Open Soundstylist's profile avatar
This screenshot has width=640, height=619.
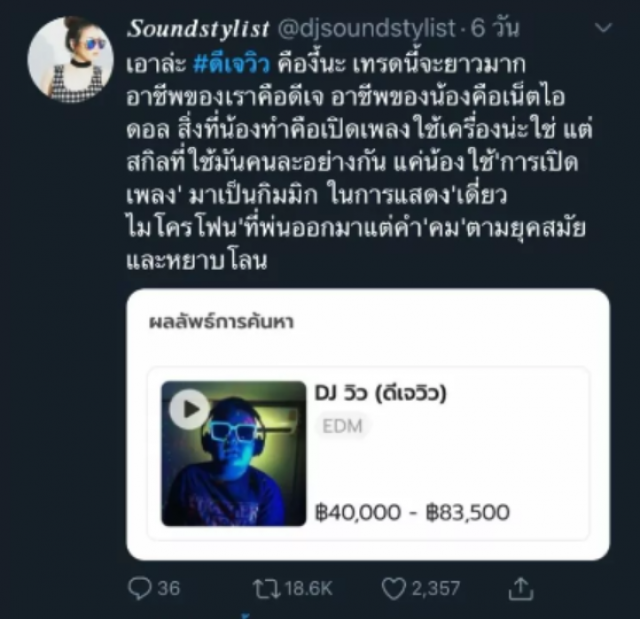[70, 58]
